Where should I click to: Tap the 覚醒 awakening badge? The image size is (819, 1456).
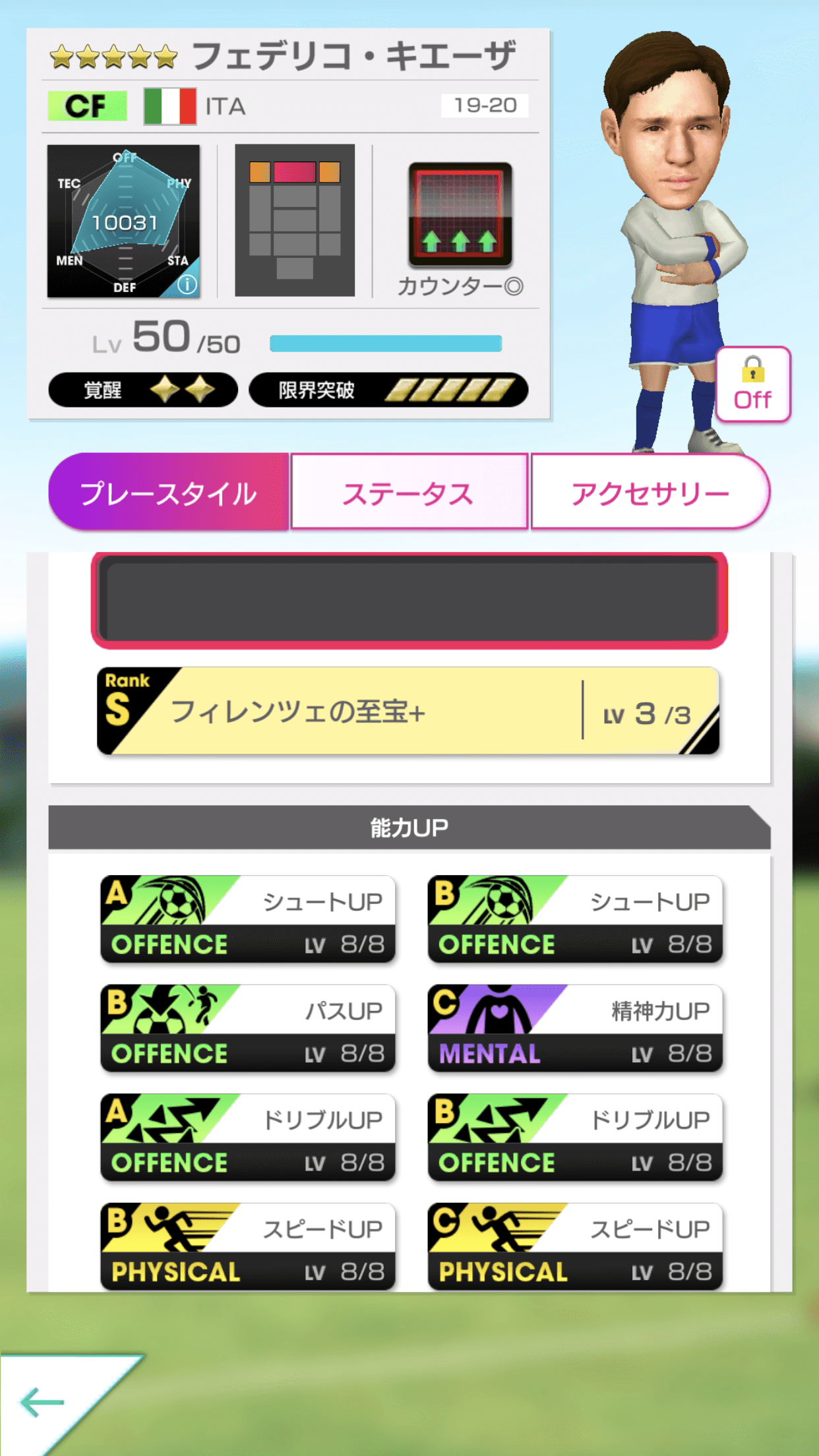pyautogui.click(x=144, y=390)
